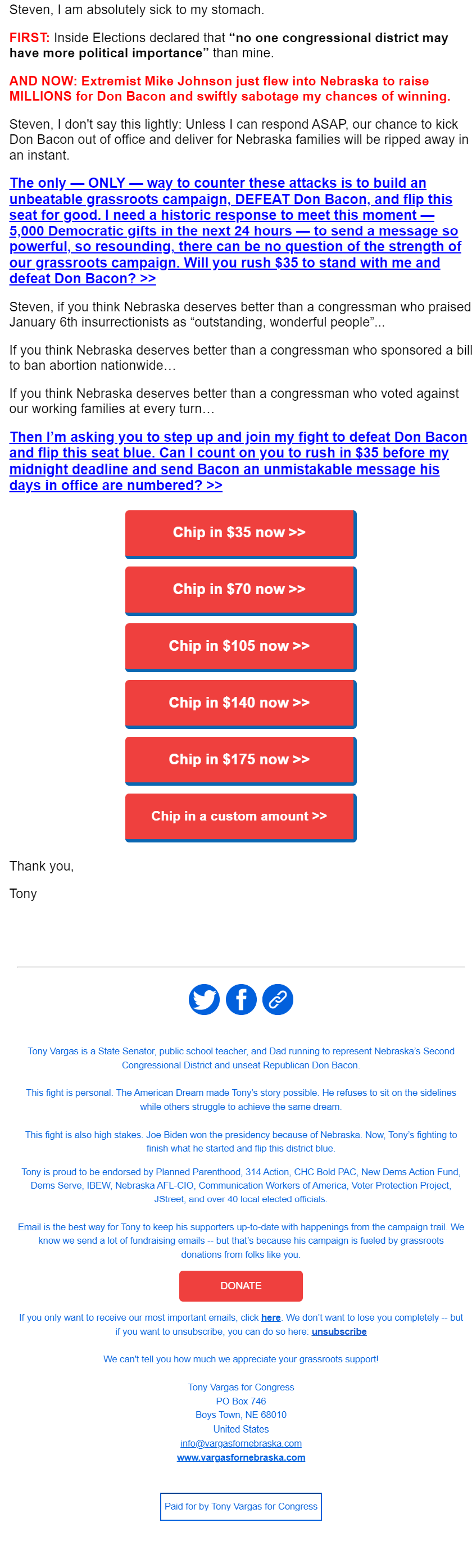Click 'here' to receive fewer emails
The image size is (472, 1568).
[271, 1317]
